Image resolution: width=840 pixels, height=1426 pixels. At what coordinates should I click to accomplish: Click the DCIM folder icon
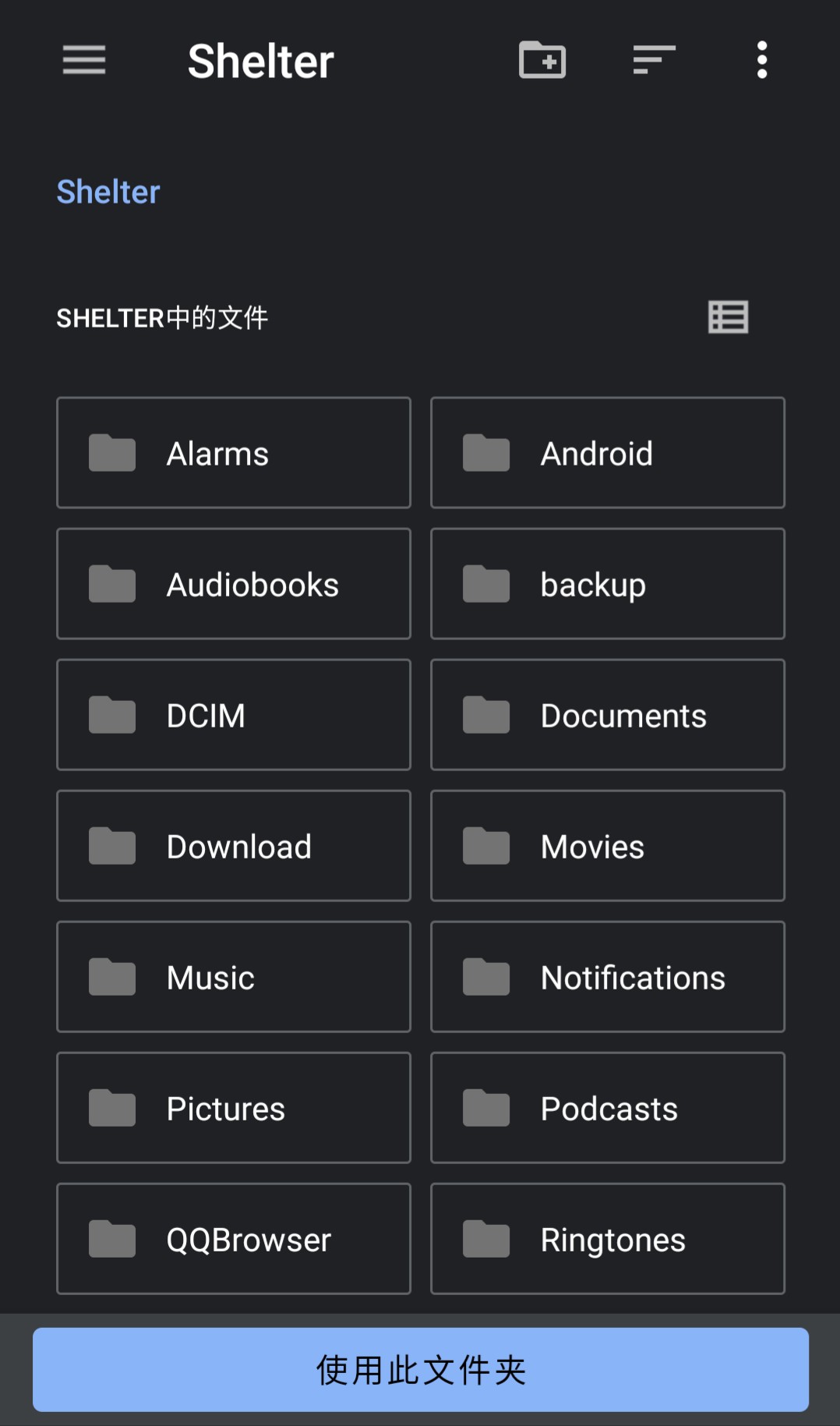pyautogui.click(x=111, y=715)
